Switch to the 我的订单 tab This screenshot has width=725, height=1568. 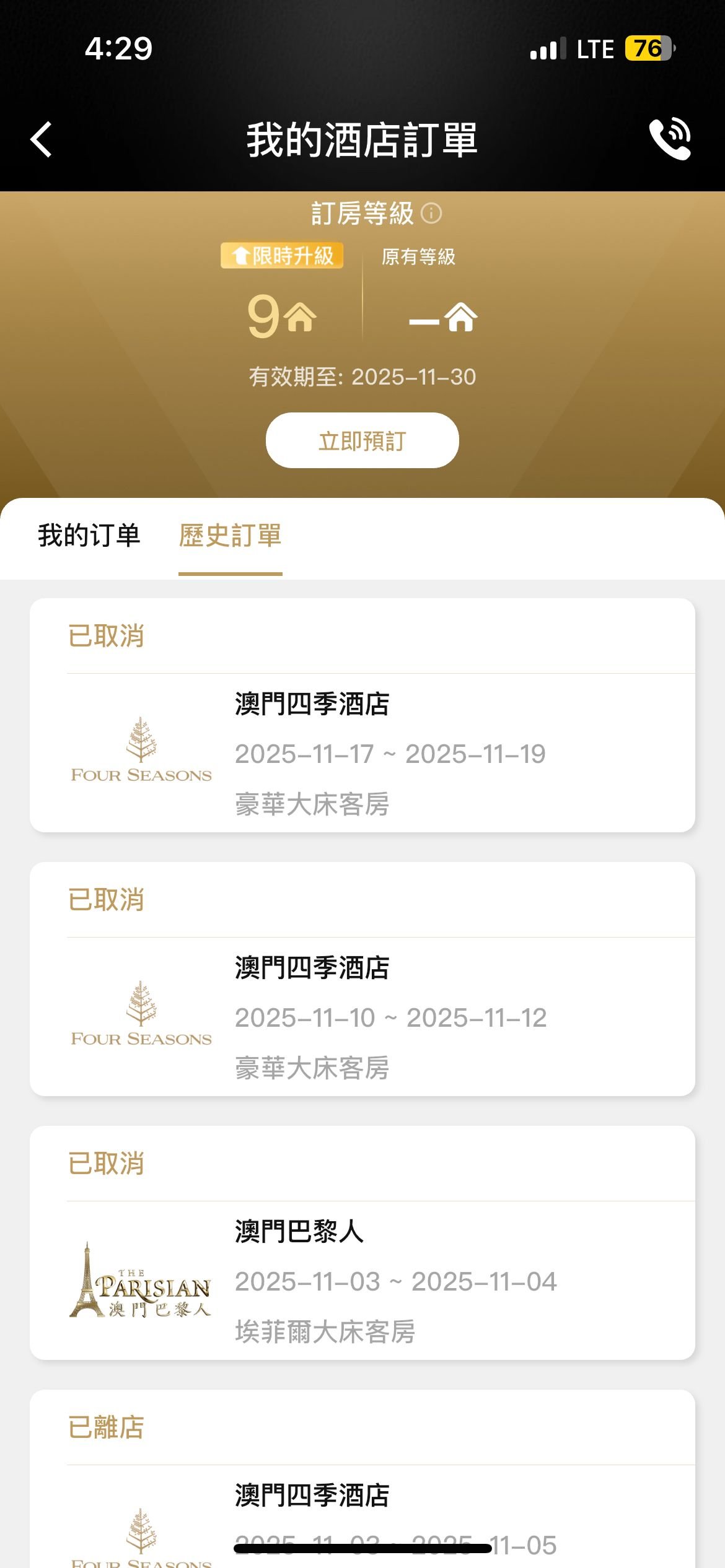pyautogui.click(x=89, y=536)
